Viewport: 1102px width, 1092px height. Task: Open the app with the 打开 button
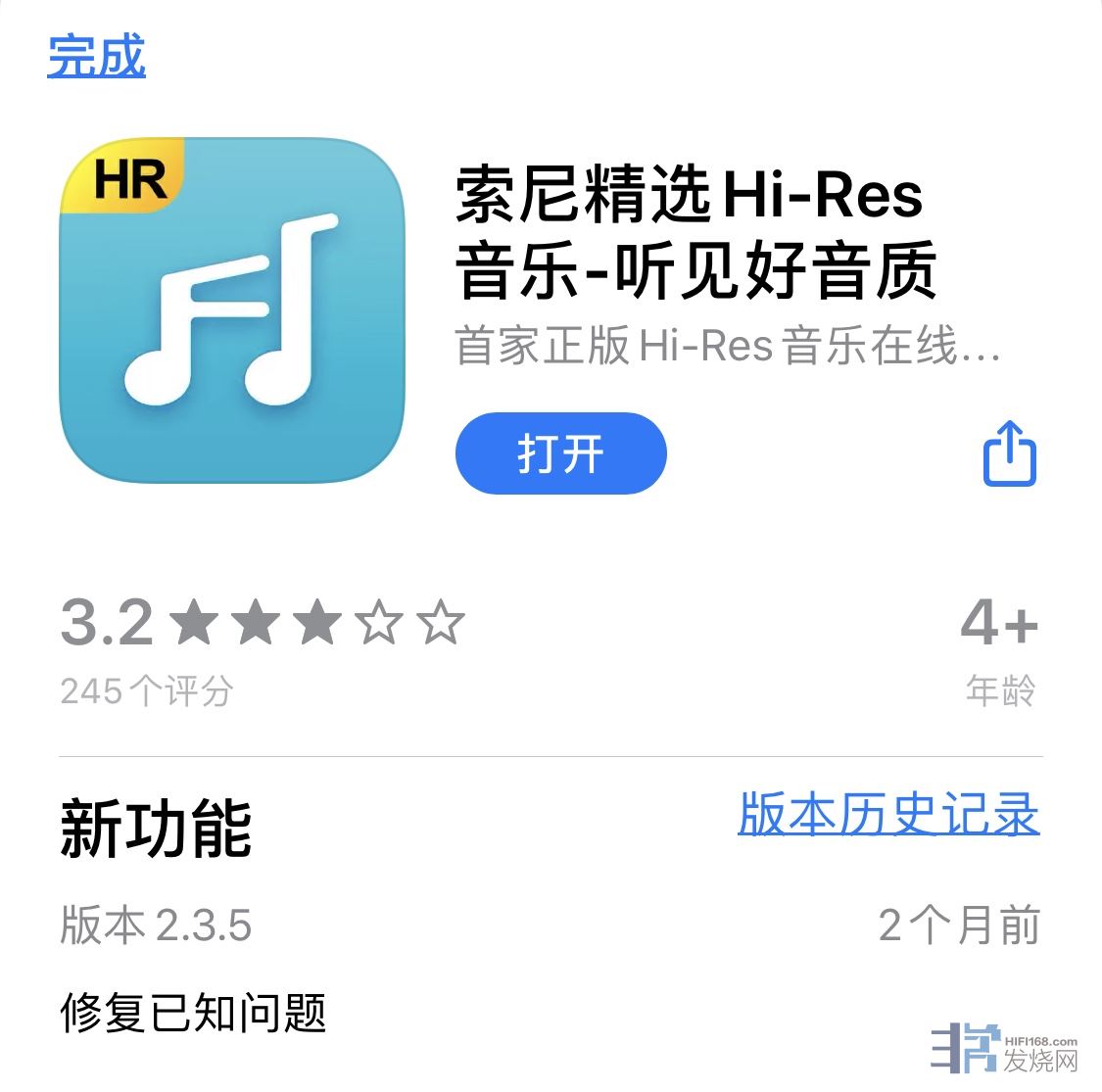[x=560, y=454]
